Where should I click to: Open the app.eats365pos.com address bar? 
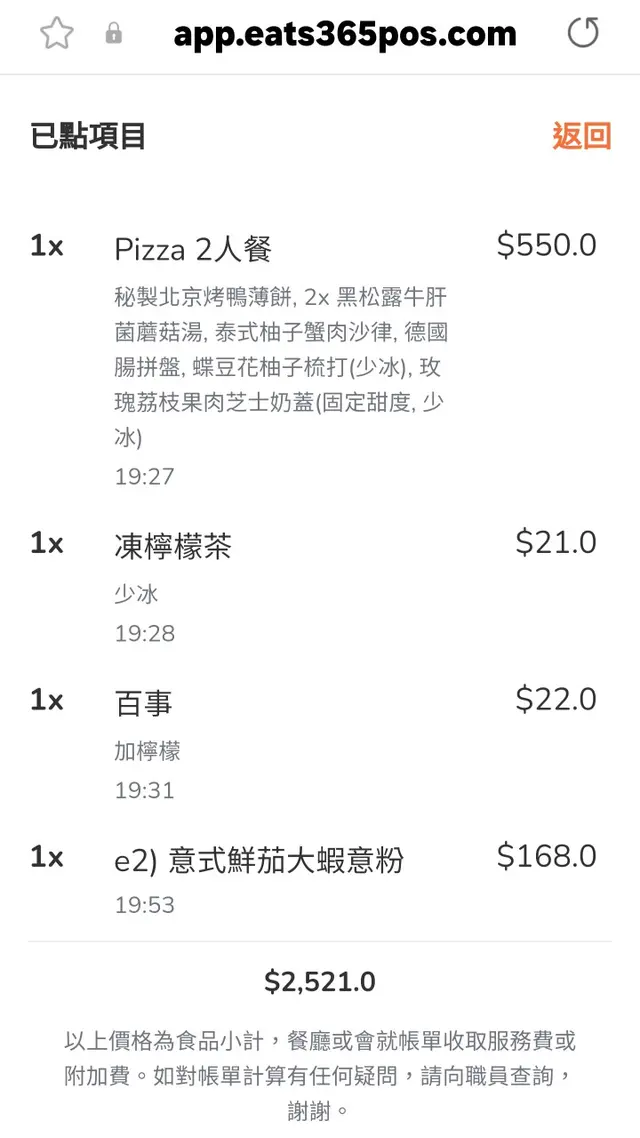pos(345,35)
